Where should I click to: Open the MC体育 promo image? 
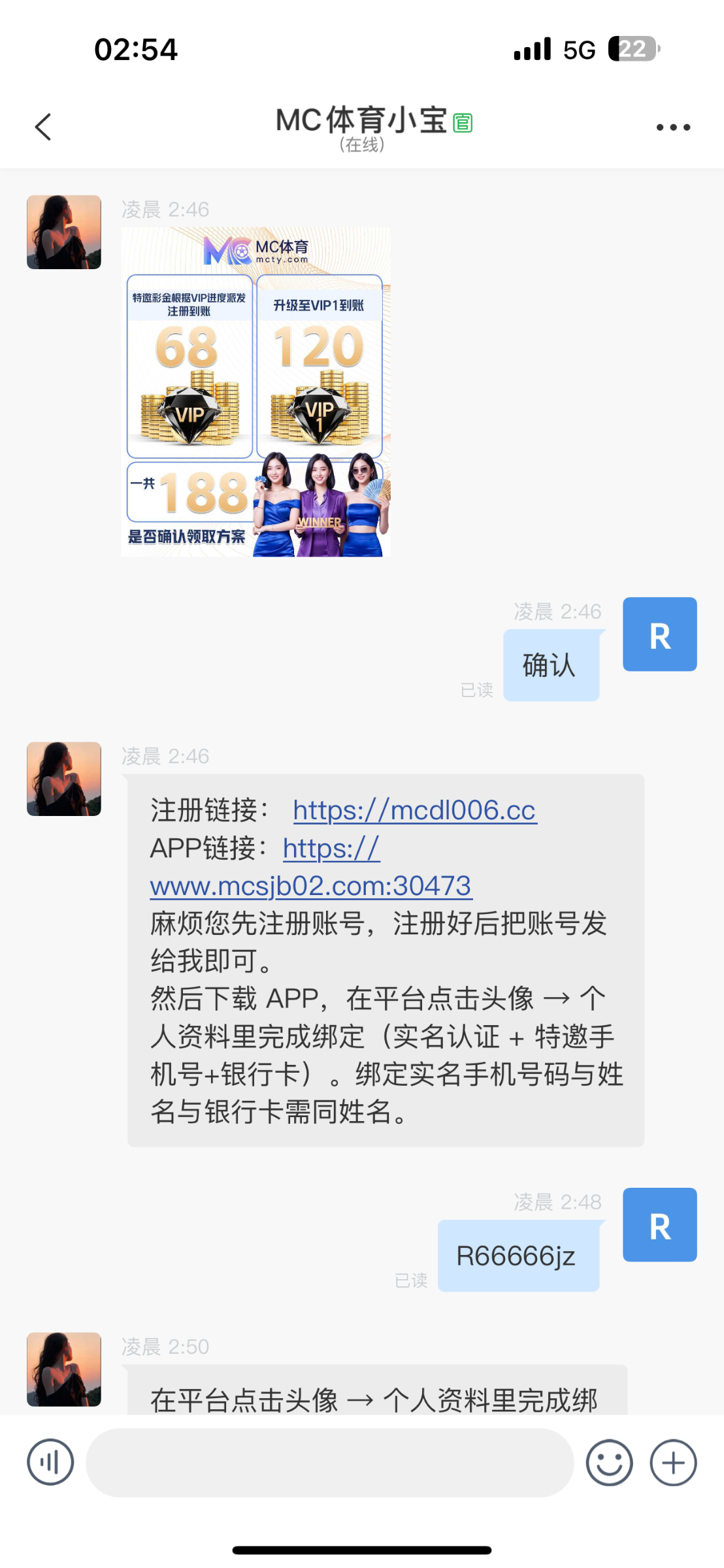(255, 392)
